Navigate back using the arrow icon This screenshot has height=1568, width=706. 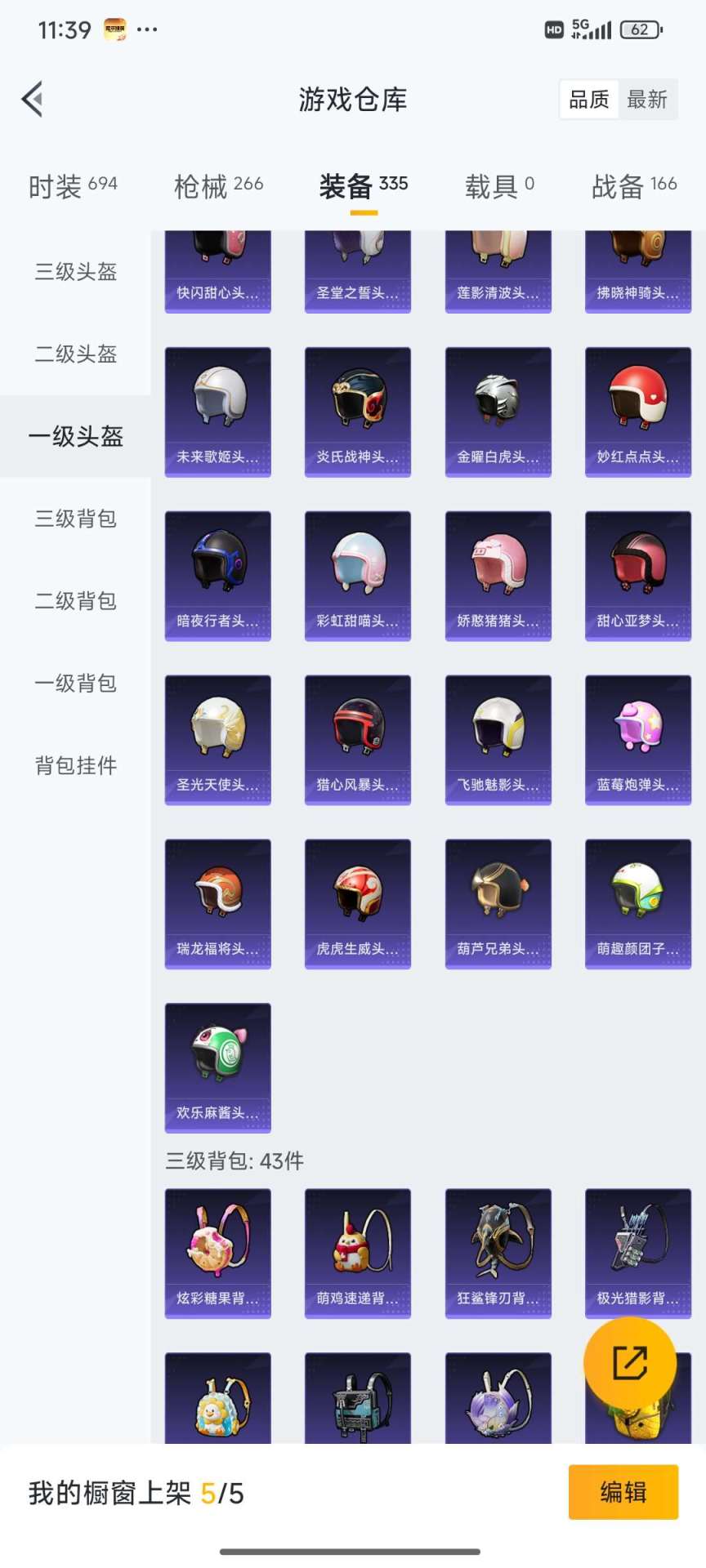click(x=31, y=99)
